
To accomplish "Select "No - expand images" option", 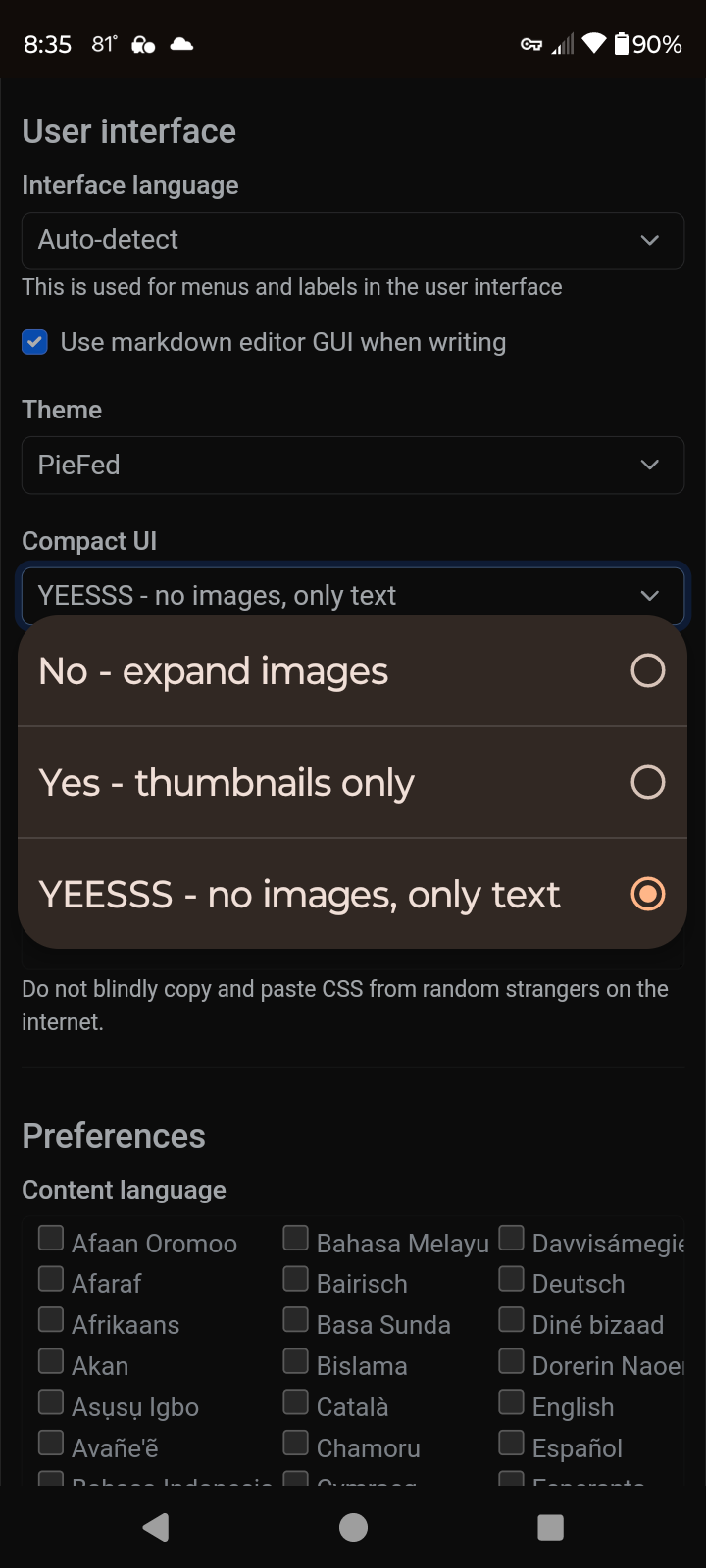I will pos(352,671).
